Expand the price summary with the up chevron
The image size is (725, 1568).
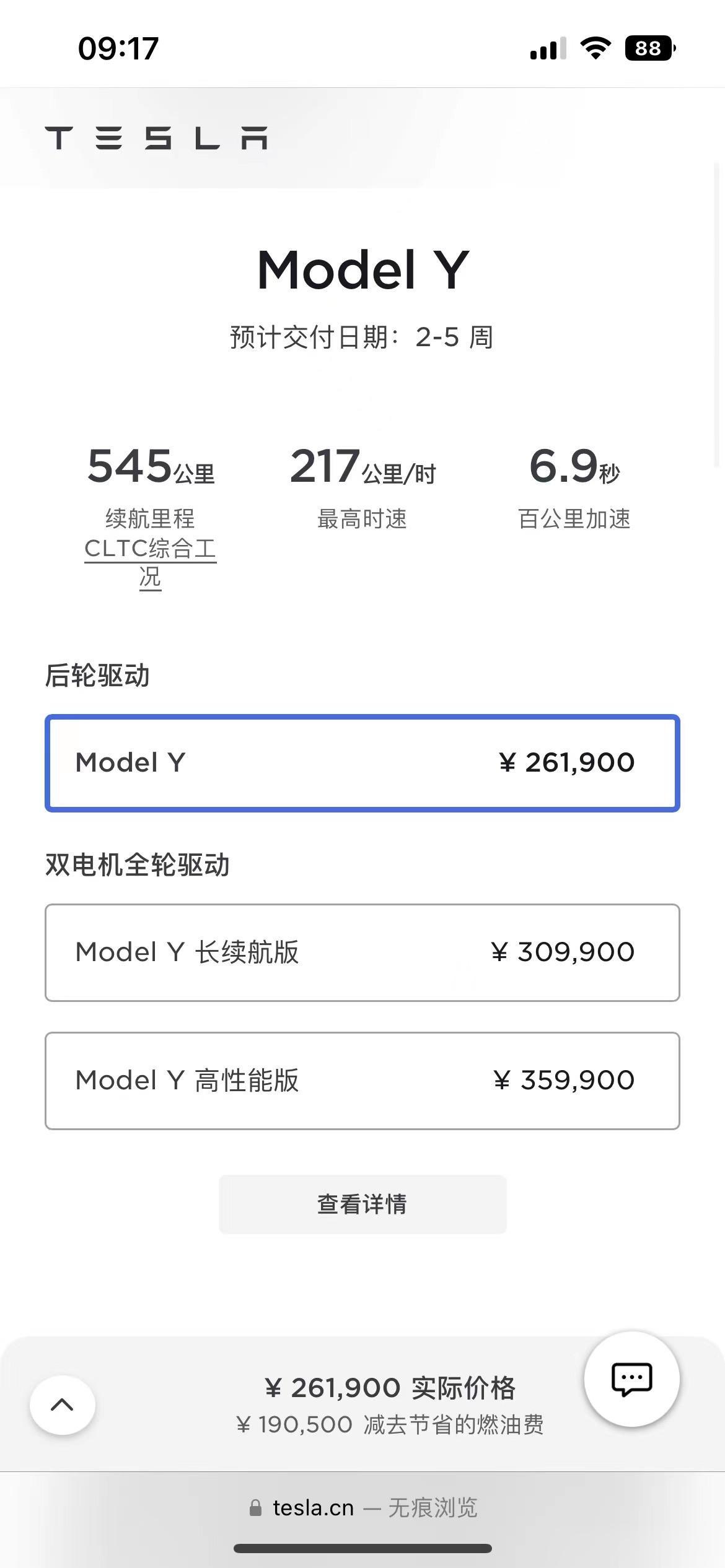click(63, 1405)
